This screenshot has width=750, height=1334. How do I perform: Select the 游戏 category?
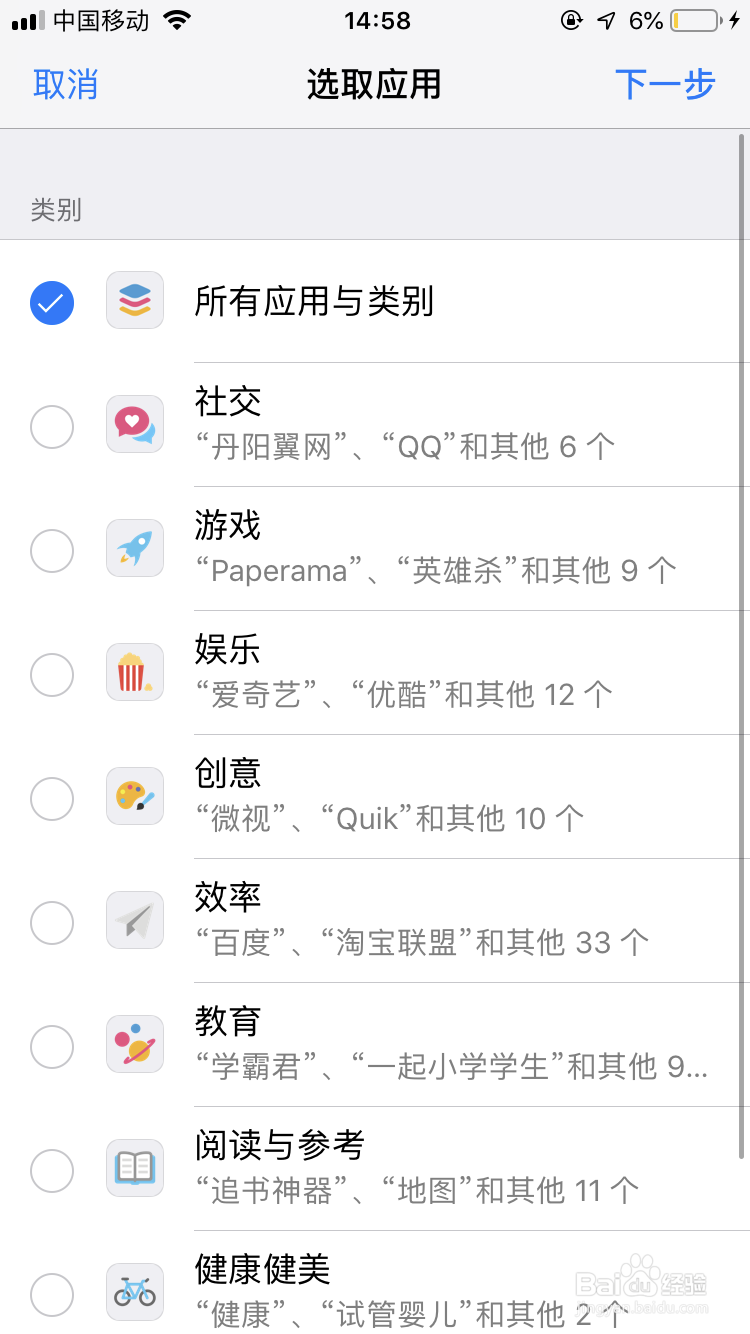(x=52, y=551)
